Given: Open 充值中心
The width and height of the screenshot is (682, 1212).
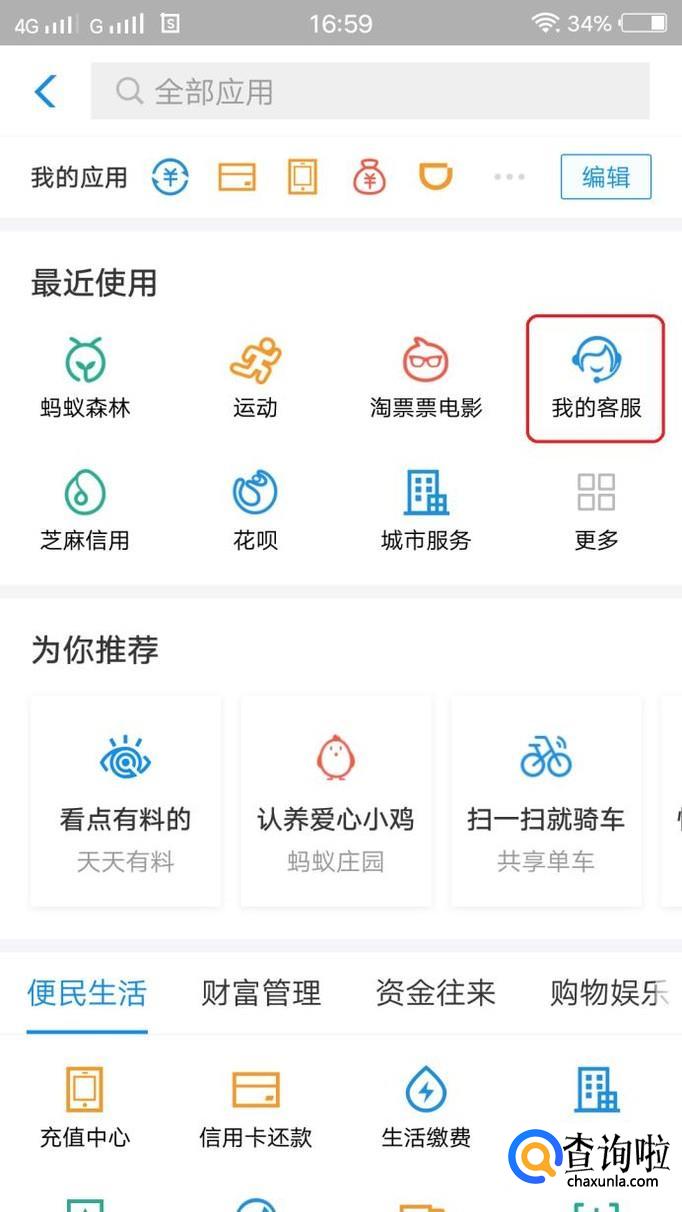Looking at the screenshot, I should pyautogui.click(x=85, y=1108).
